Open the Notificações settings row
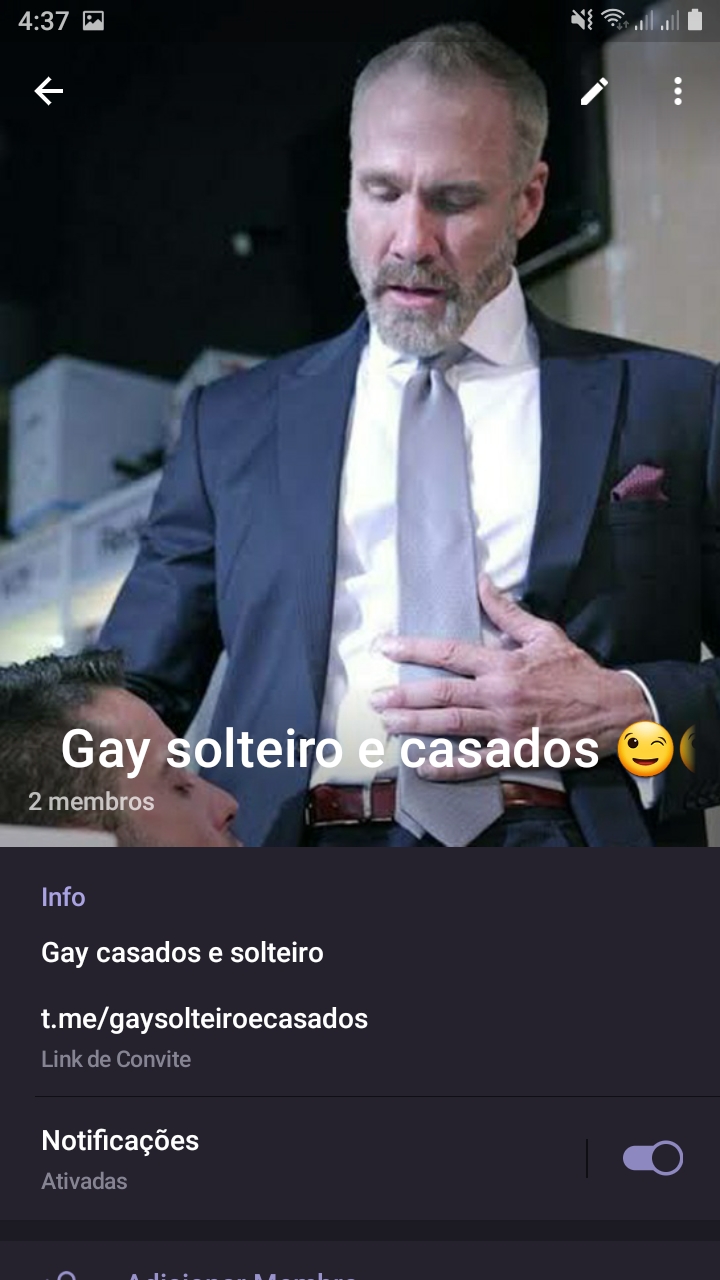Image resolution: width=720 pixels, height=1280 pixels. [x=300, y=1158]
